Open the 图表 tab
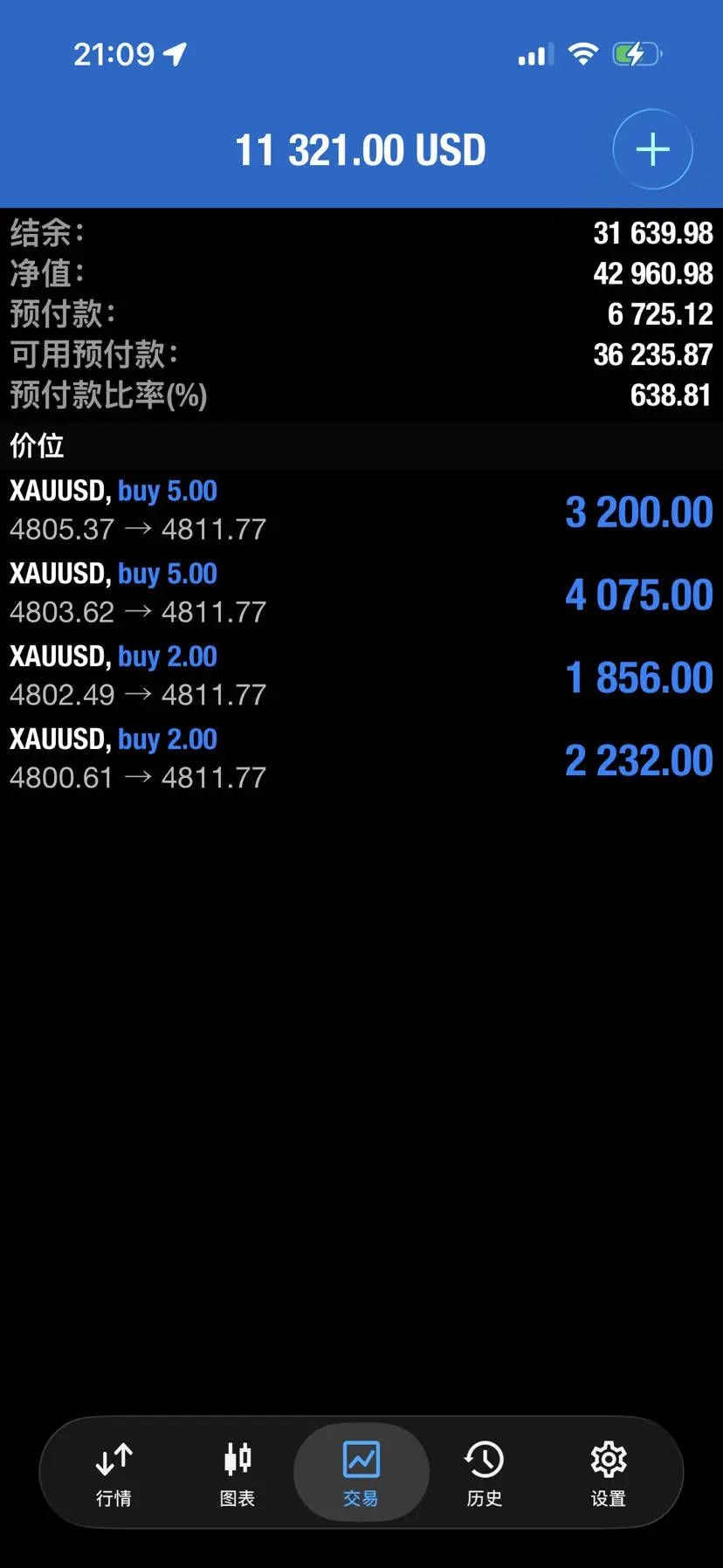This screenshot has height=1568, width=723. click(238, 1473)
